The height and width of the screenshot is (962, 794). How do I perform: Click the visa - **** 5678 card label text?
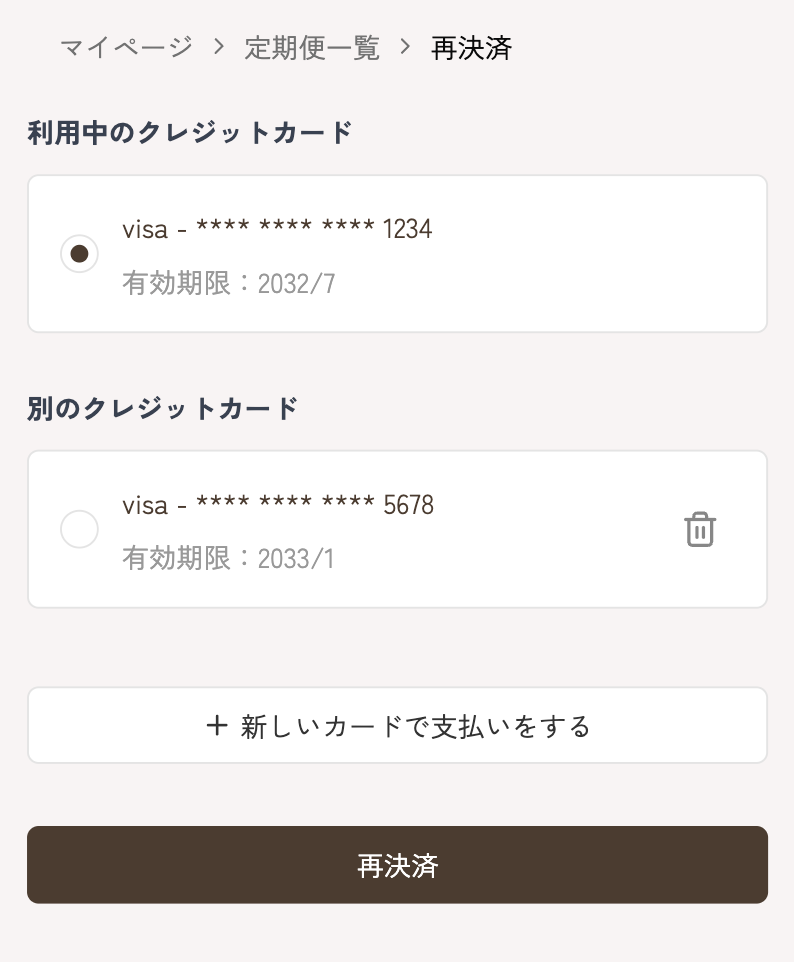click(x=277, y=505)
